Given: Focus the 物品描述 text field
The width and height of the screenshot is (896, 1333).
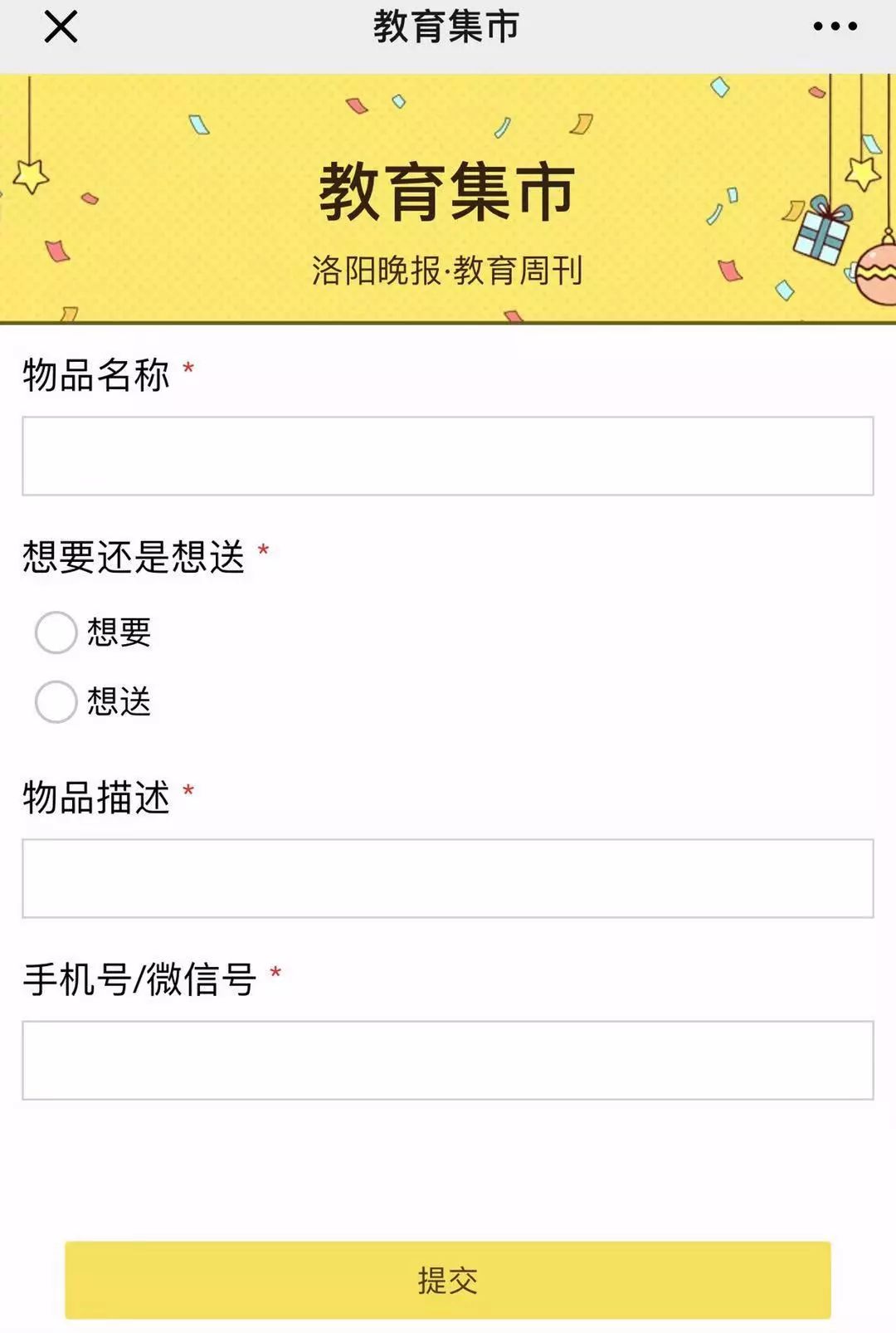Looking at the screenshot, I should (x=448, y=878).
